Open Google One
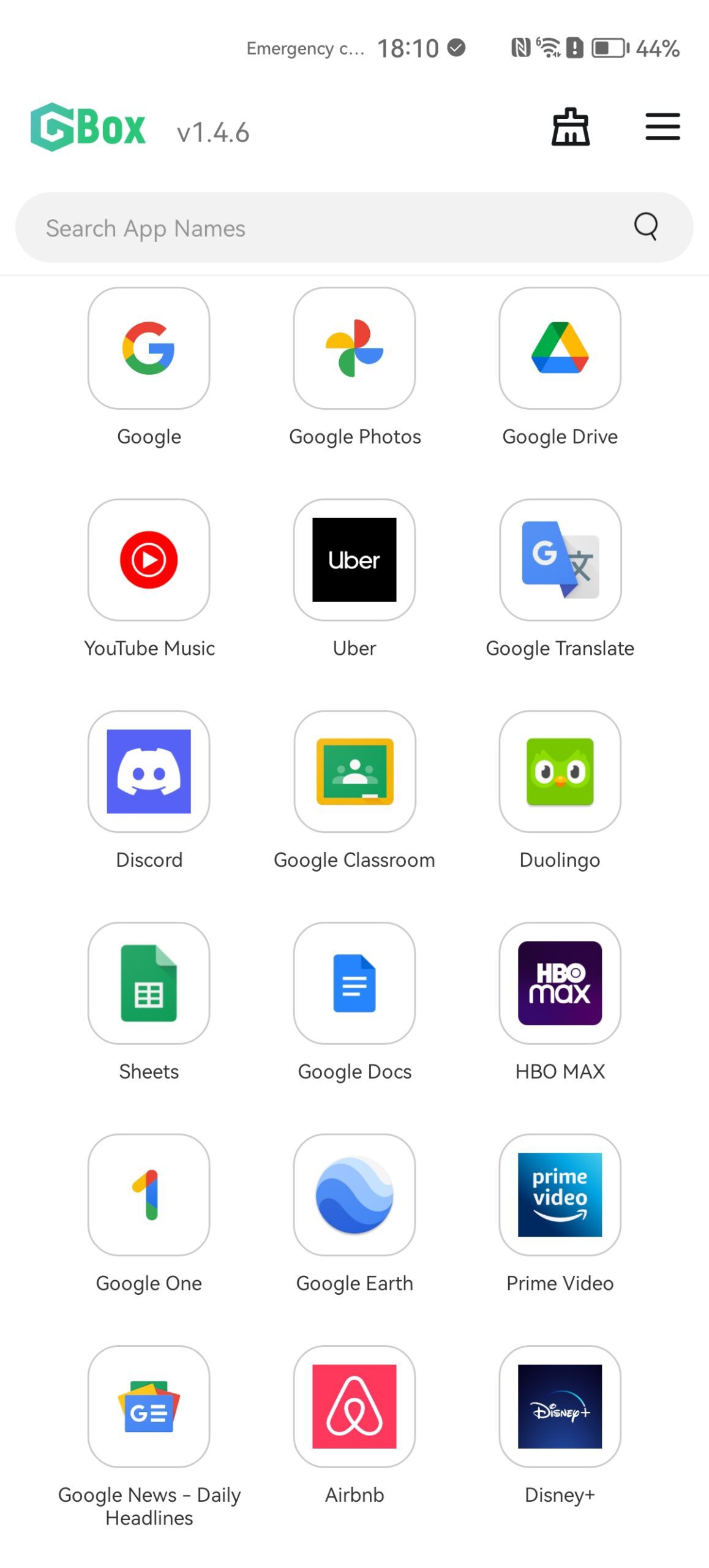 tap(149, 1195)
